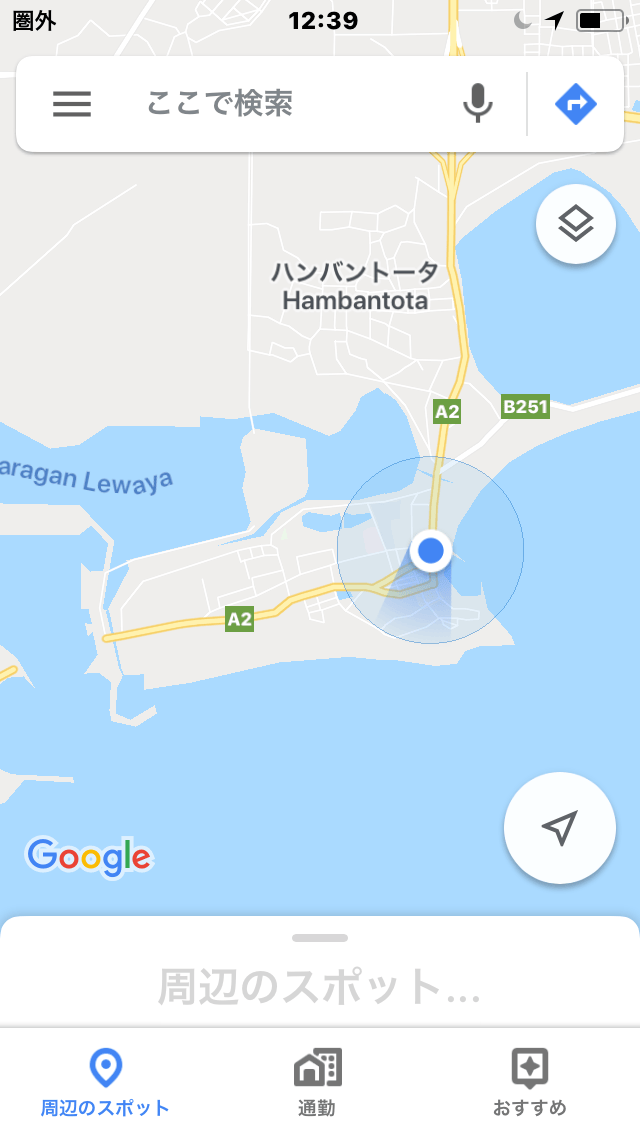Tap the ここで検索 search field

pyautogui.click(x=290, y=104)
